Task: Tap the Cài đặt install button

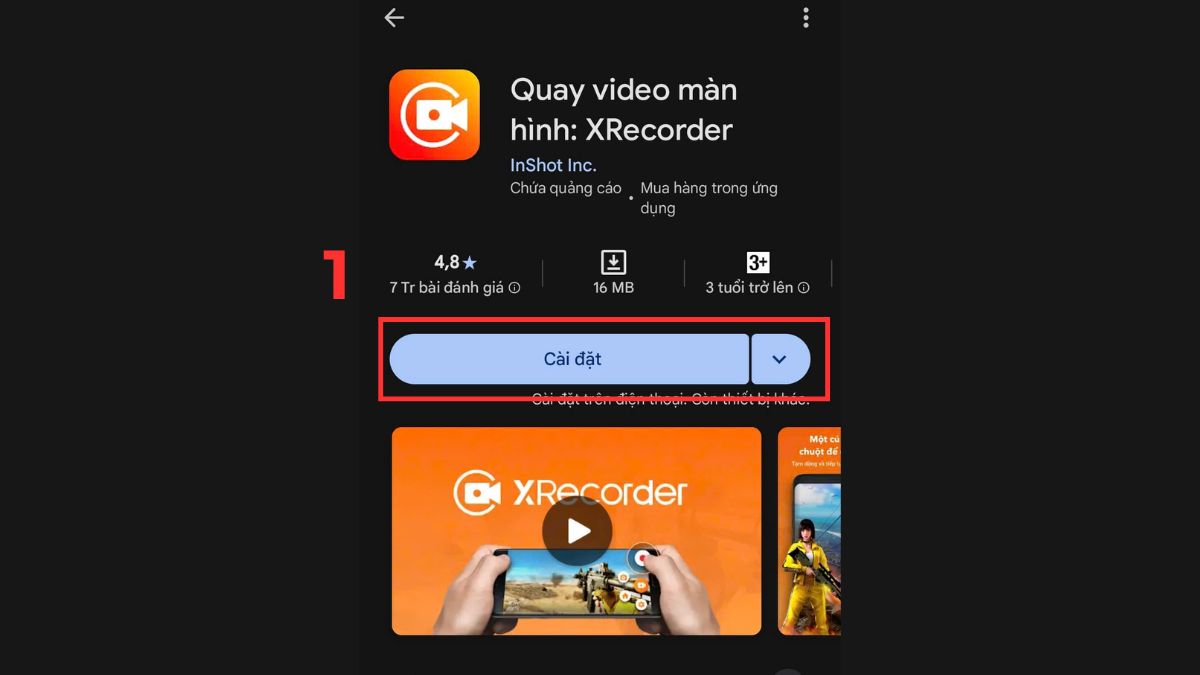Action: pyautogui.click(x=570, y=359)
